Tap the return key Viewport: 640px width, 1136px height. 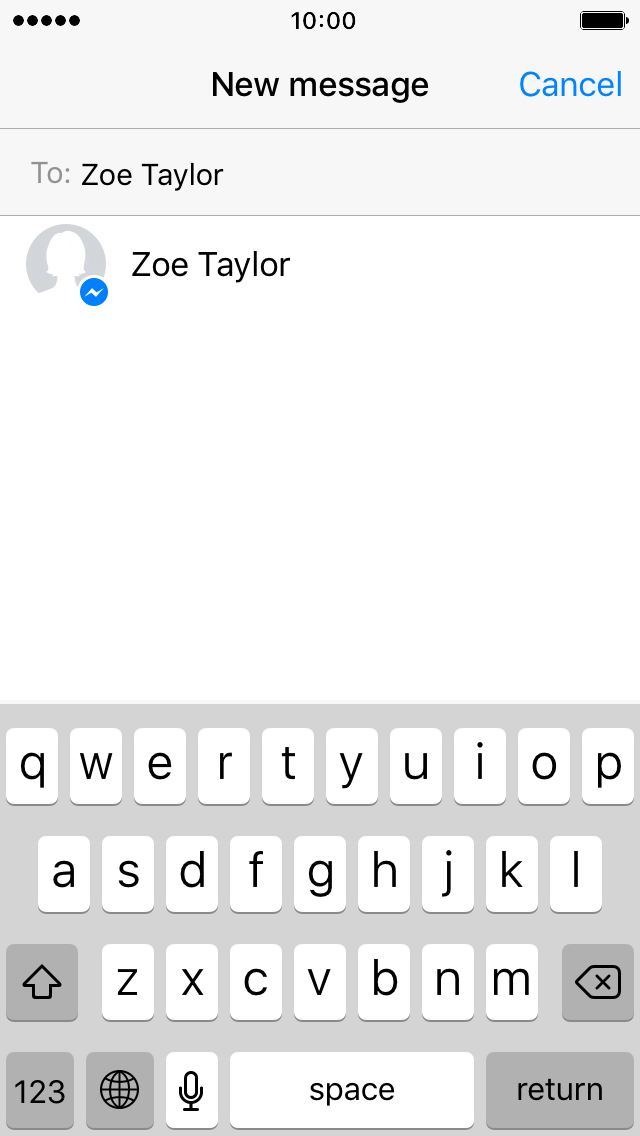click(559, 1090)
